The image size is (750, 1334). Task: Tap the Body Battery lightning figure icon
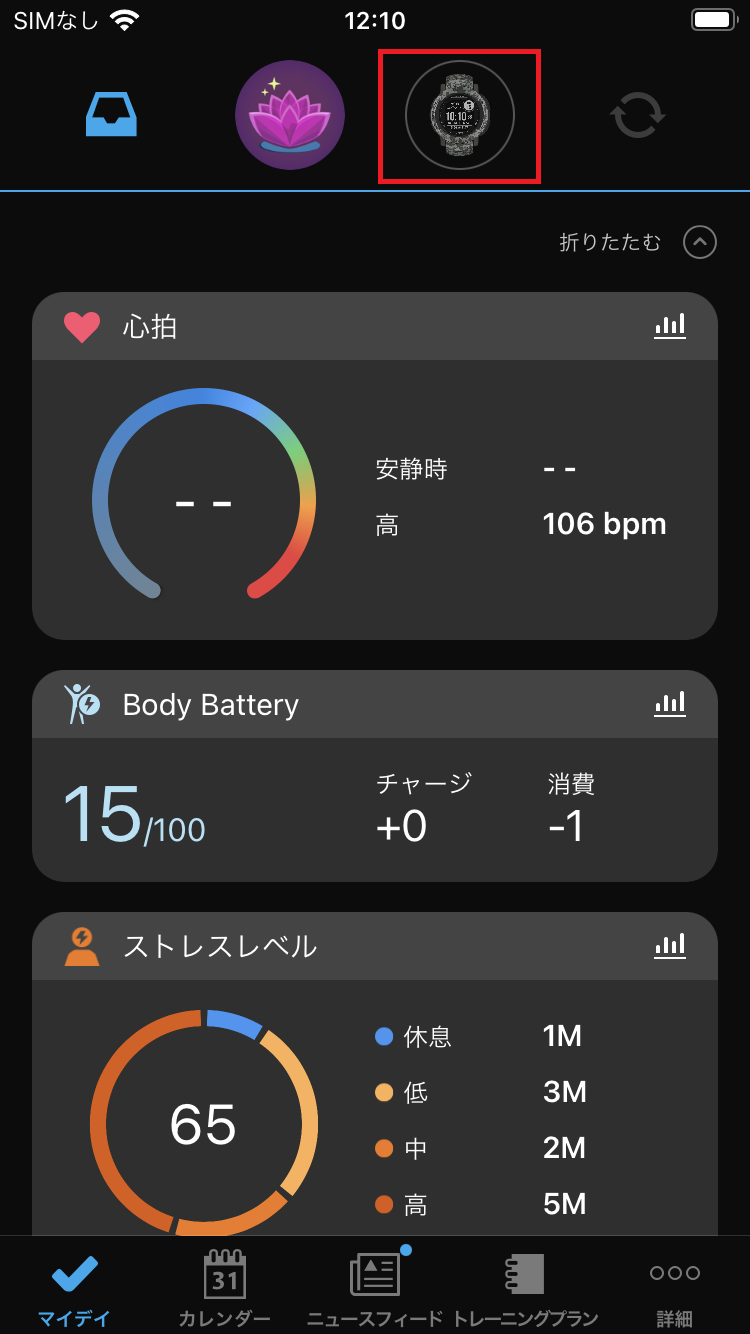coord(82,704)
